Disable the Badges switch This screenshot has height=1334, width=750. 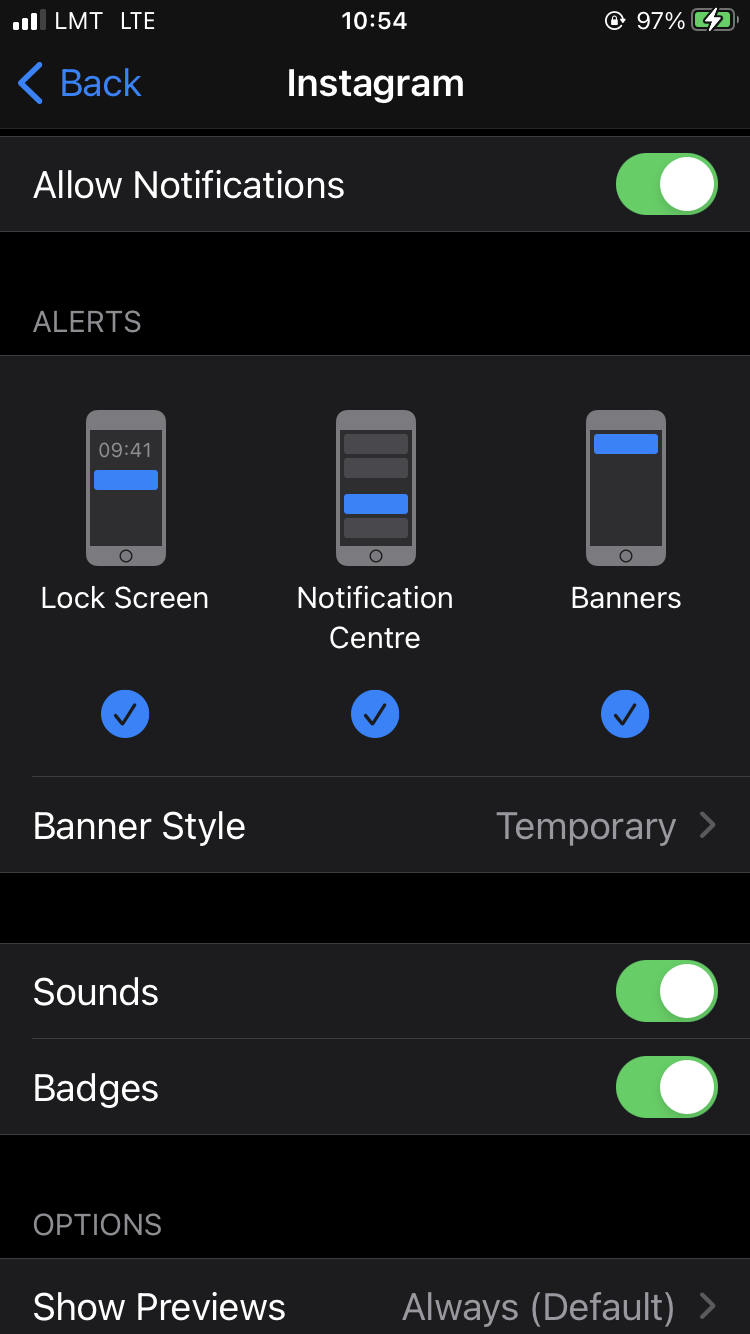point(666,1088)
